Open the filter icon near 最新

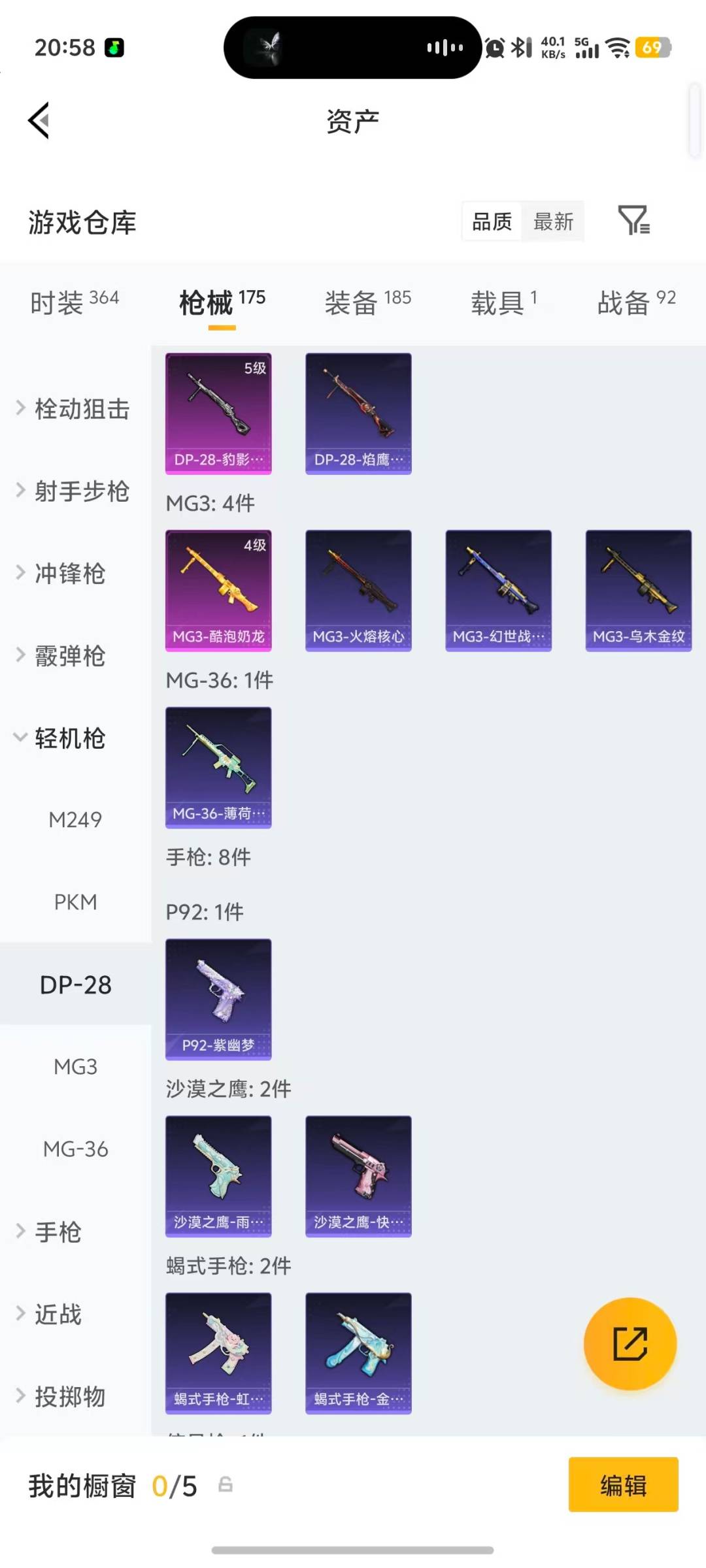click(633, 221)
